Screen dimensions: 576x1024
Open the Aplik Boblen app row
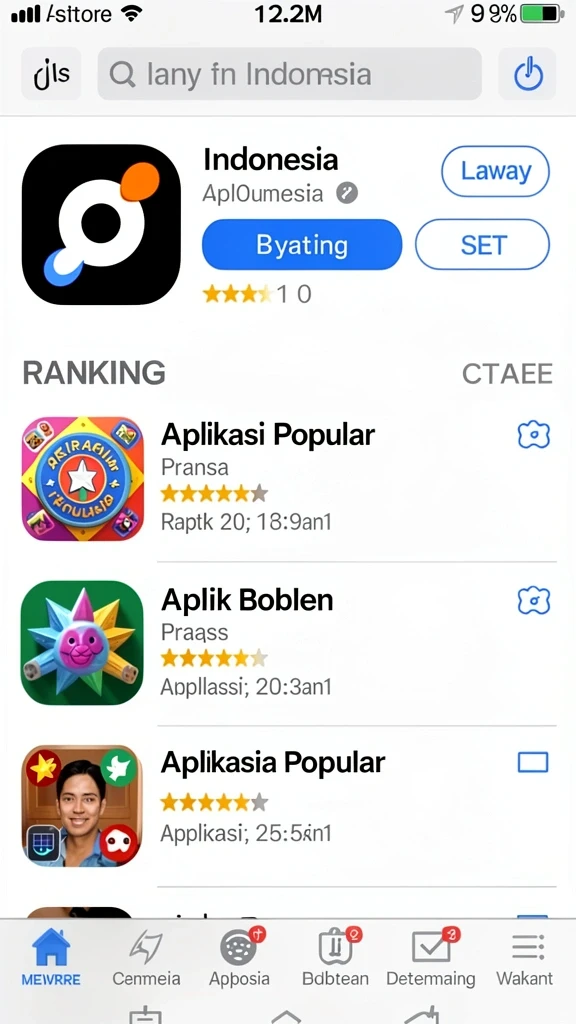[288, 643]
